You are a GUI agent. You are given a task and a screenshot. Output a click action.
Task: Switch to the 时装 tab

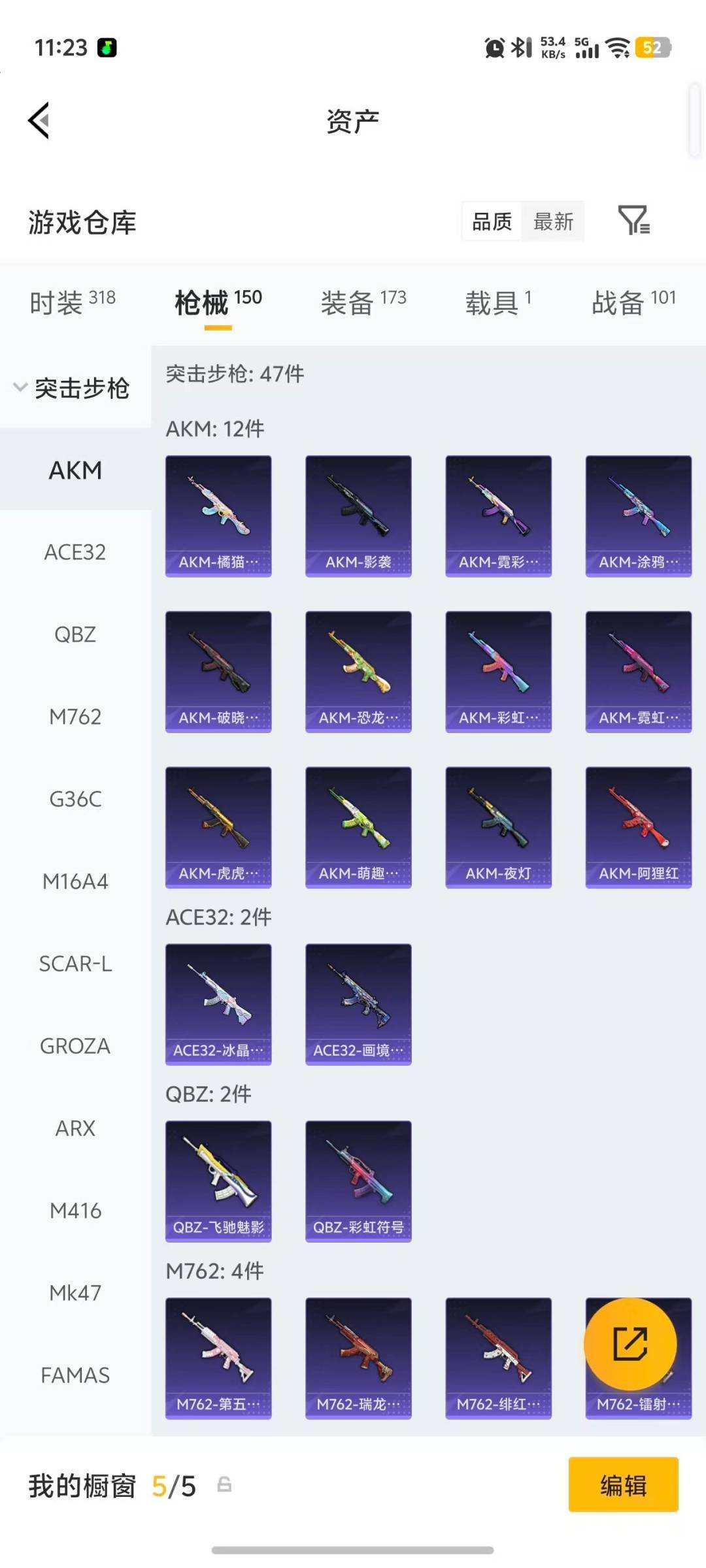[x=72, y=302]
